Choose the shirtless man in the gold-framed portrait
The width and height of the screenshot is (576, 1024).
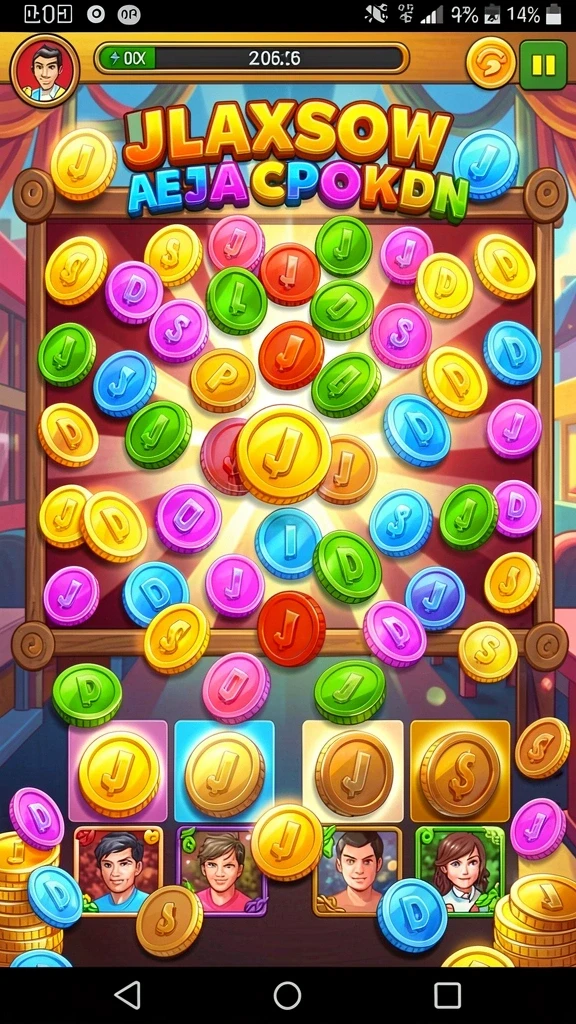point(356,871)
